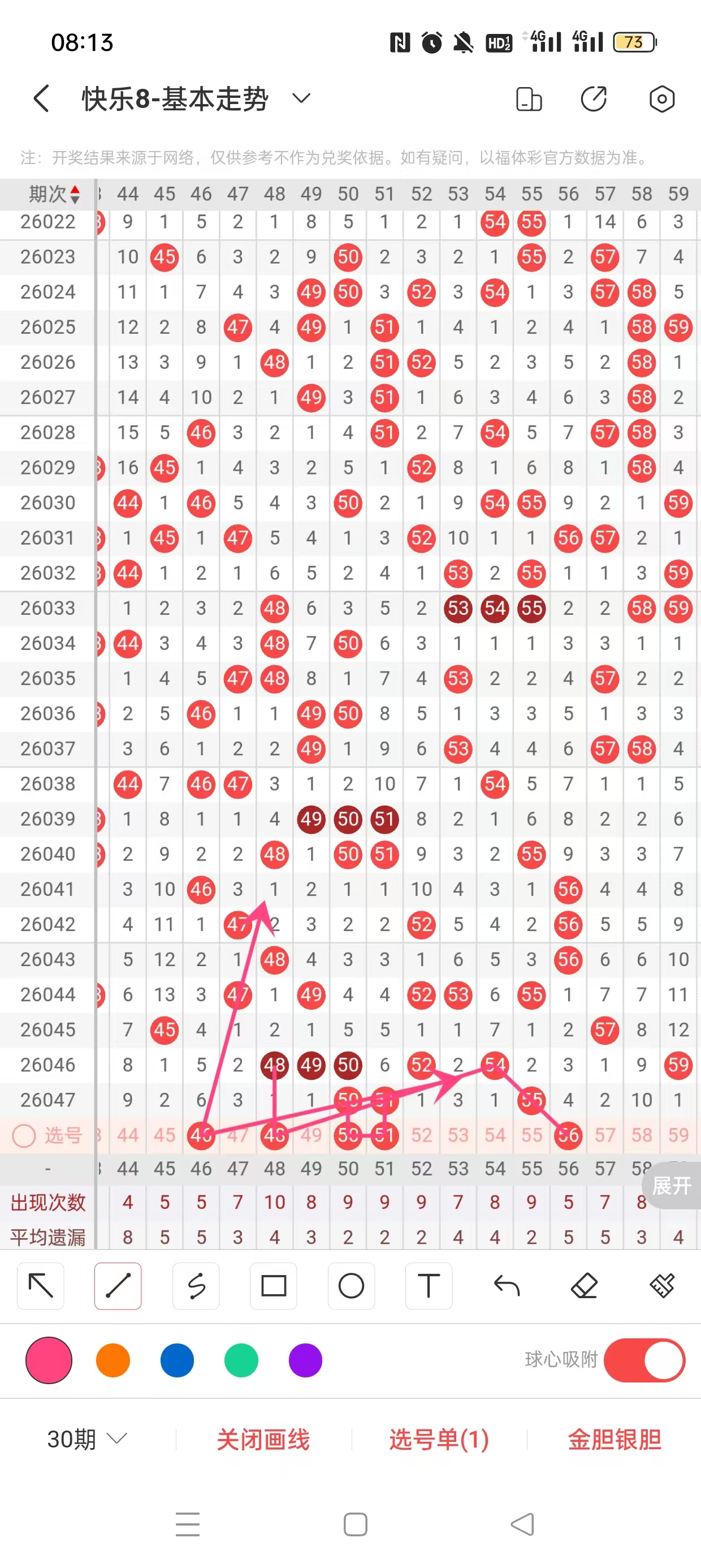This screenshot has width=701, height=1568.
Task: Select the text tool
Action: 429,1286
